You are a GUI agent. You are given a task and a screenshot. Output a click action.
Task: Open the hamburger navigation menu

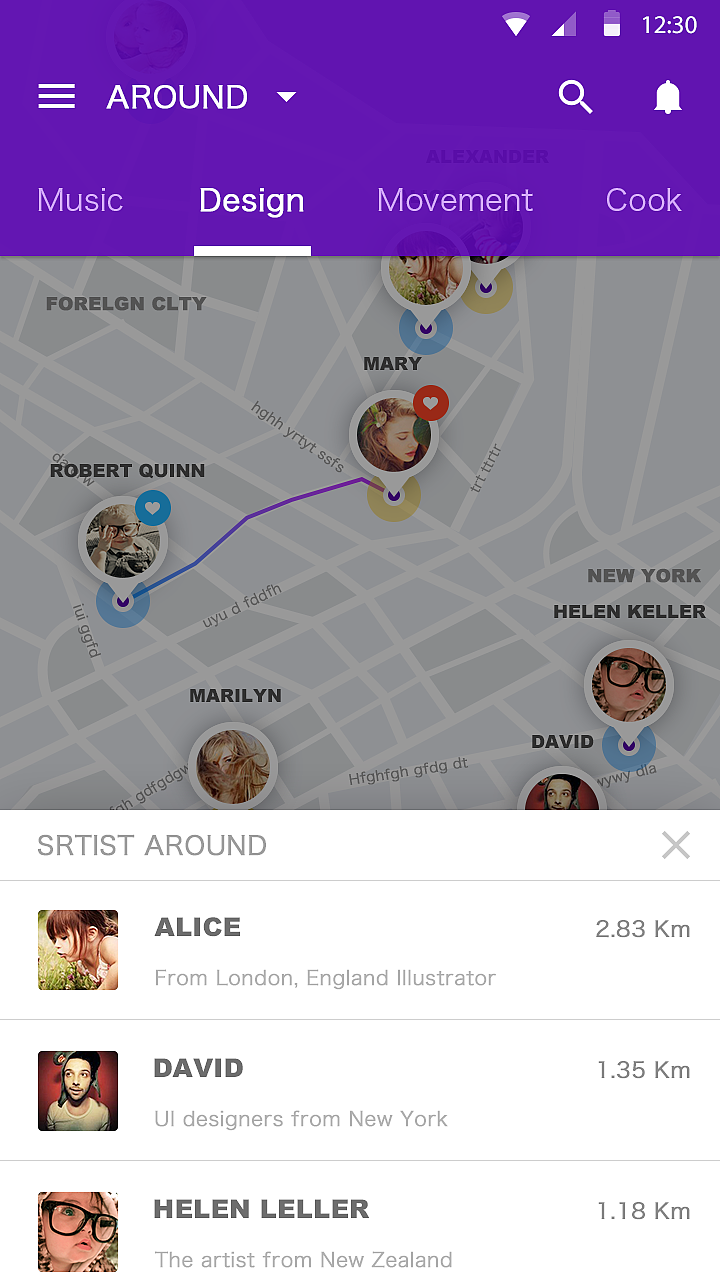coord(57,96)
